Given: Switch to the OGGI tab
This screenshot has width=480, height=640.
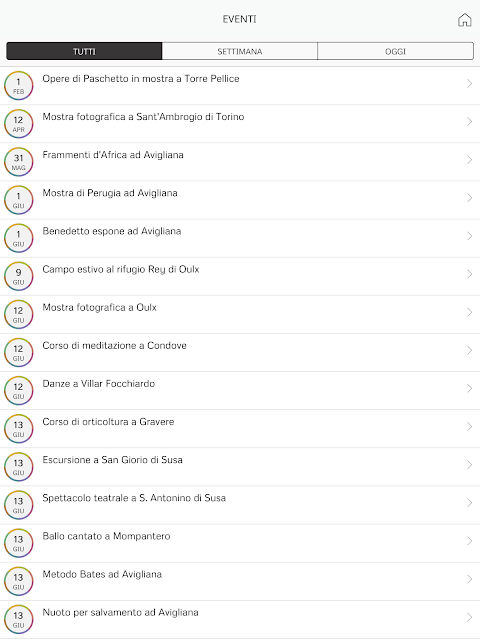Looking at the screenshot, I should (396, 51).
